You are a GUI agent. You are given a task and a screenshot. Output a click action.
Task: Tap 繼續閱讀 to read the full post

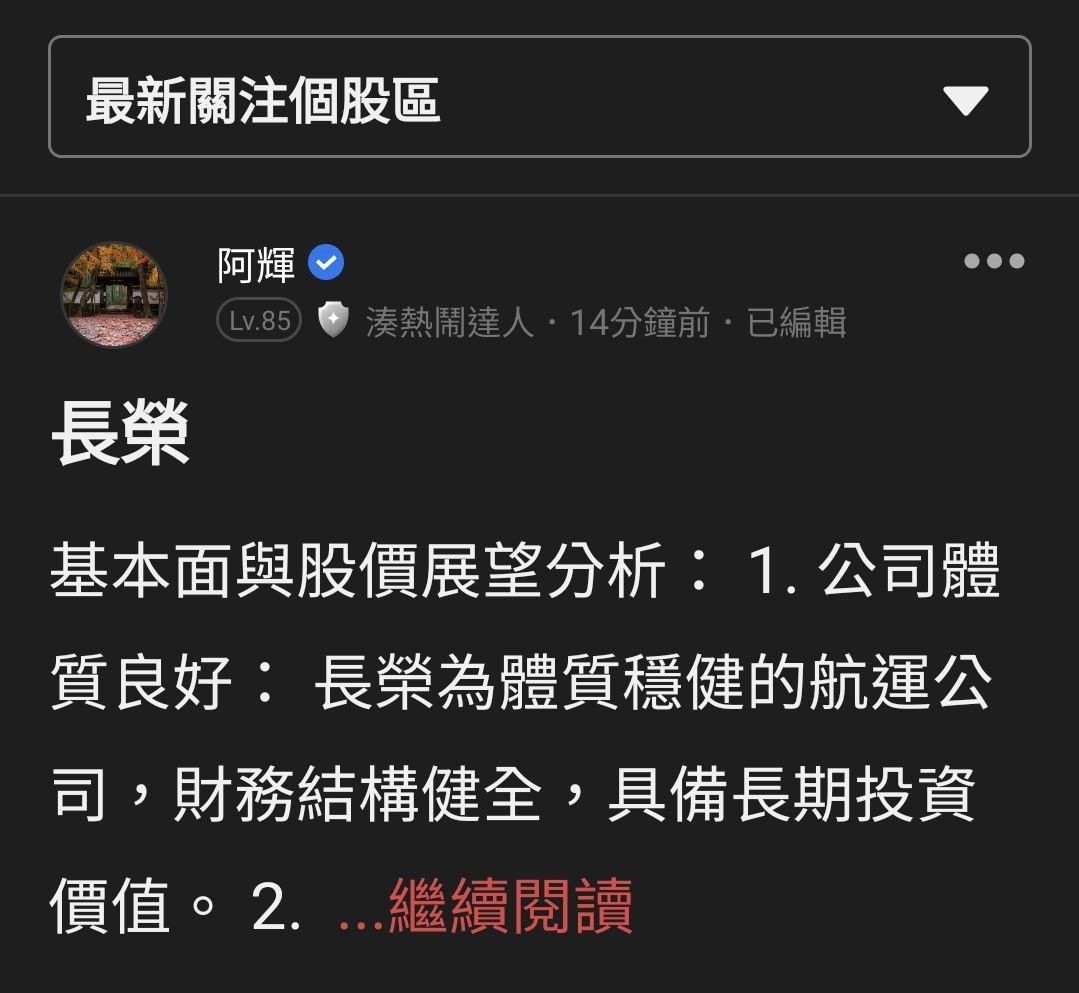coord(510,907)
